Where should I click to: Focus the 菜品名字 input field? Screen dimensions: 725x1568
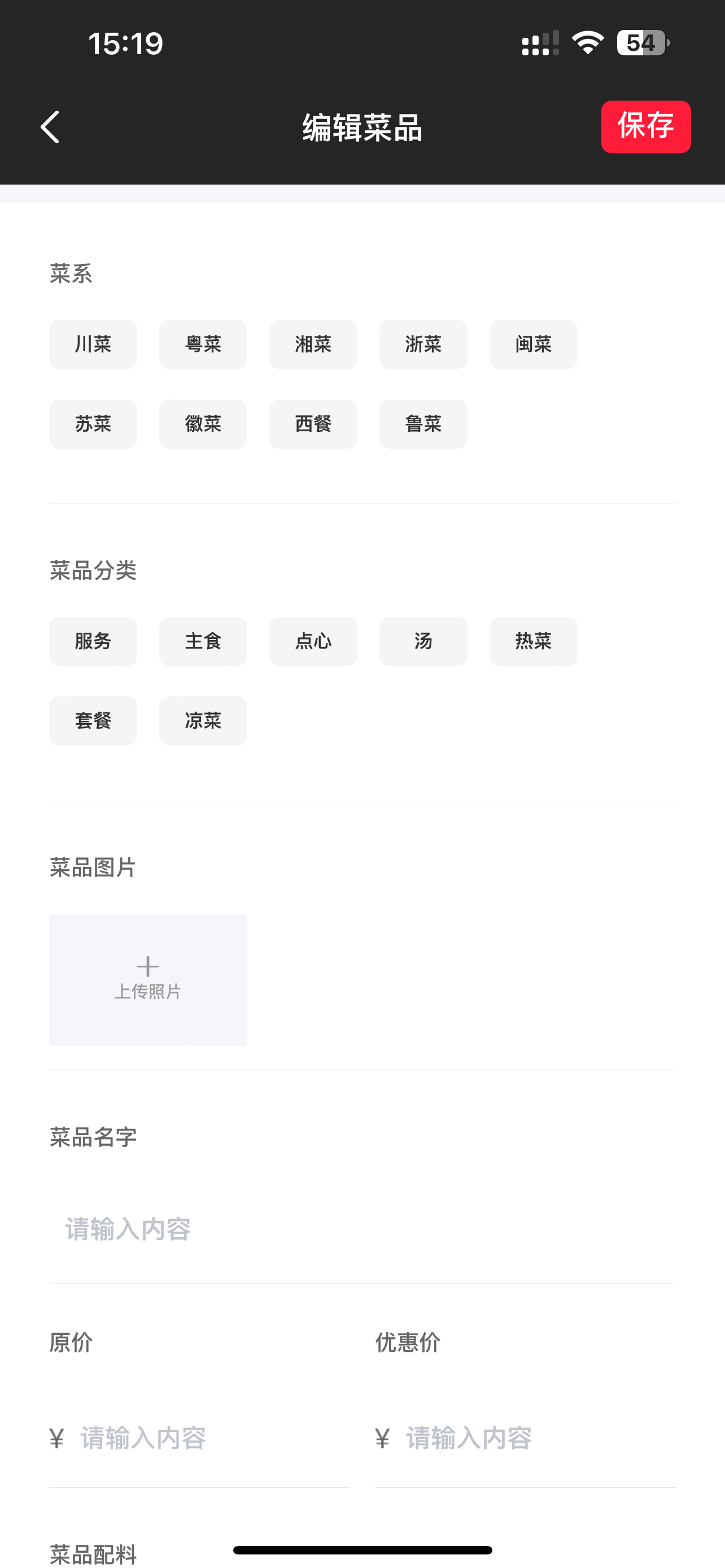(361, 1229)
